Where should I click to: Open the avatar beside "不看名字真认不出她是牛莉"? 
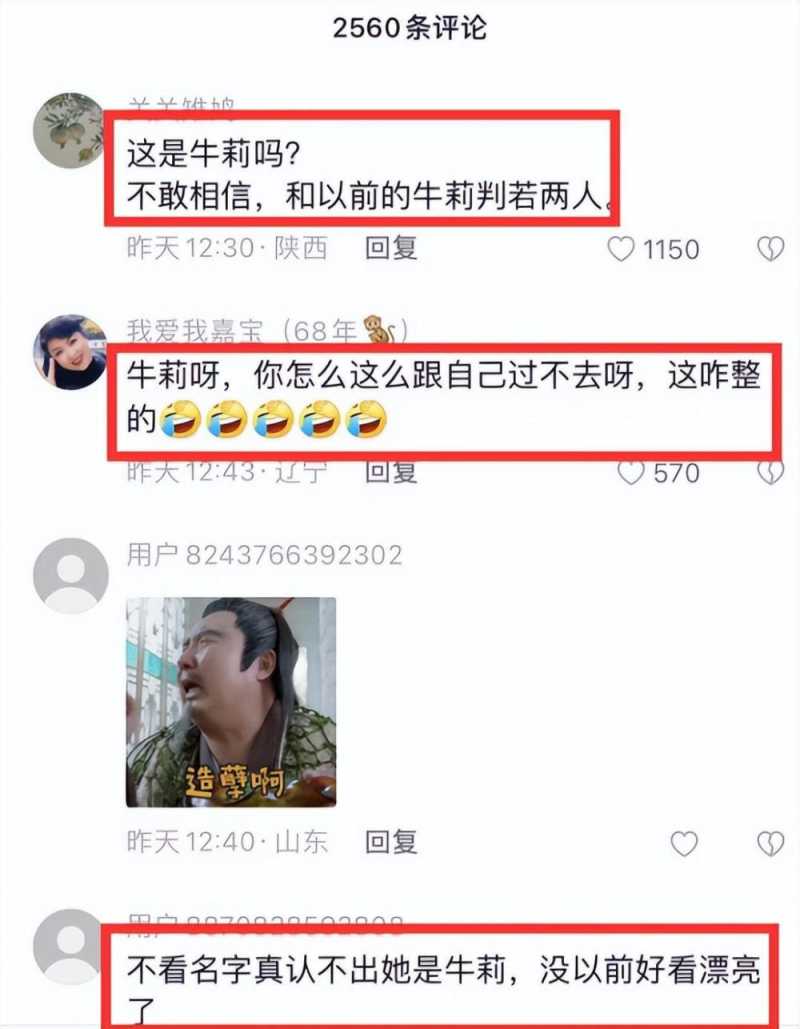tap(70, 945)
